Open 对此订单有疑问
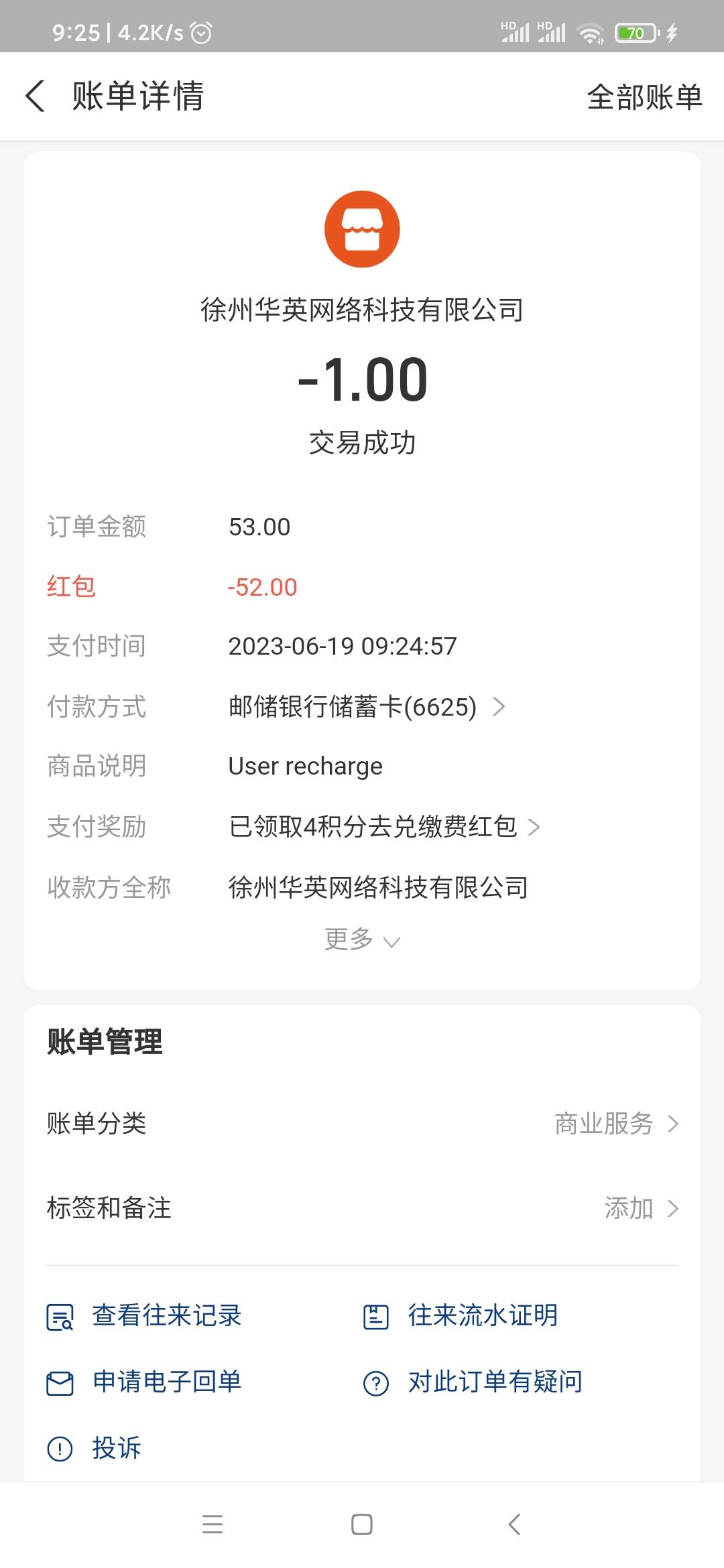This screenshot has width=724, height=1568. tap(473, 1382)
